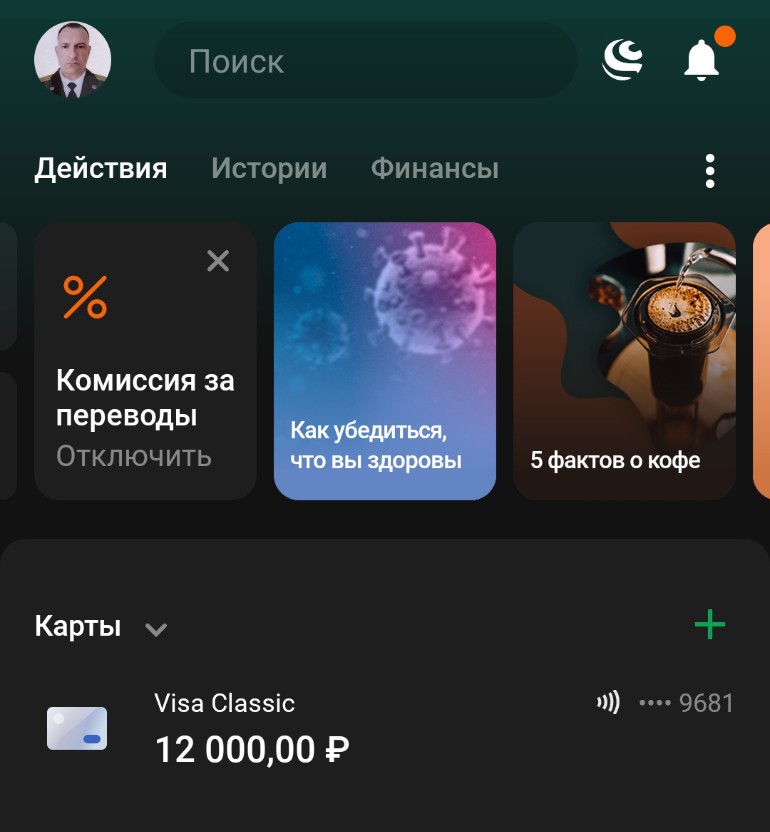Open the 'Действия' dropdown options
The width and height of the screenshot is (770, 832).
[101, 168]
